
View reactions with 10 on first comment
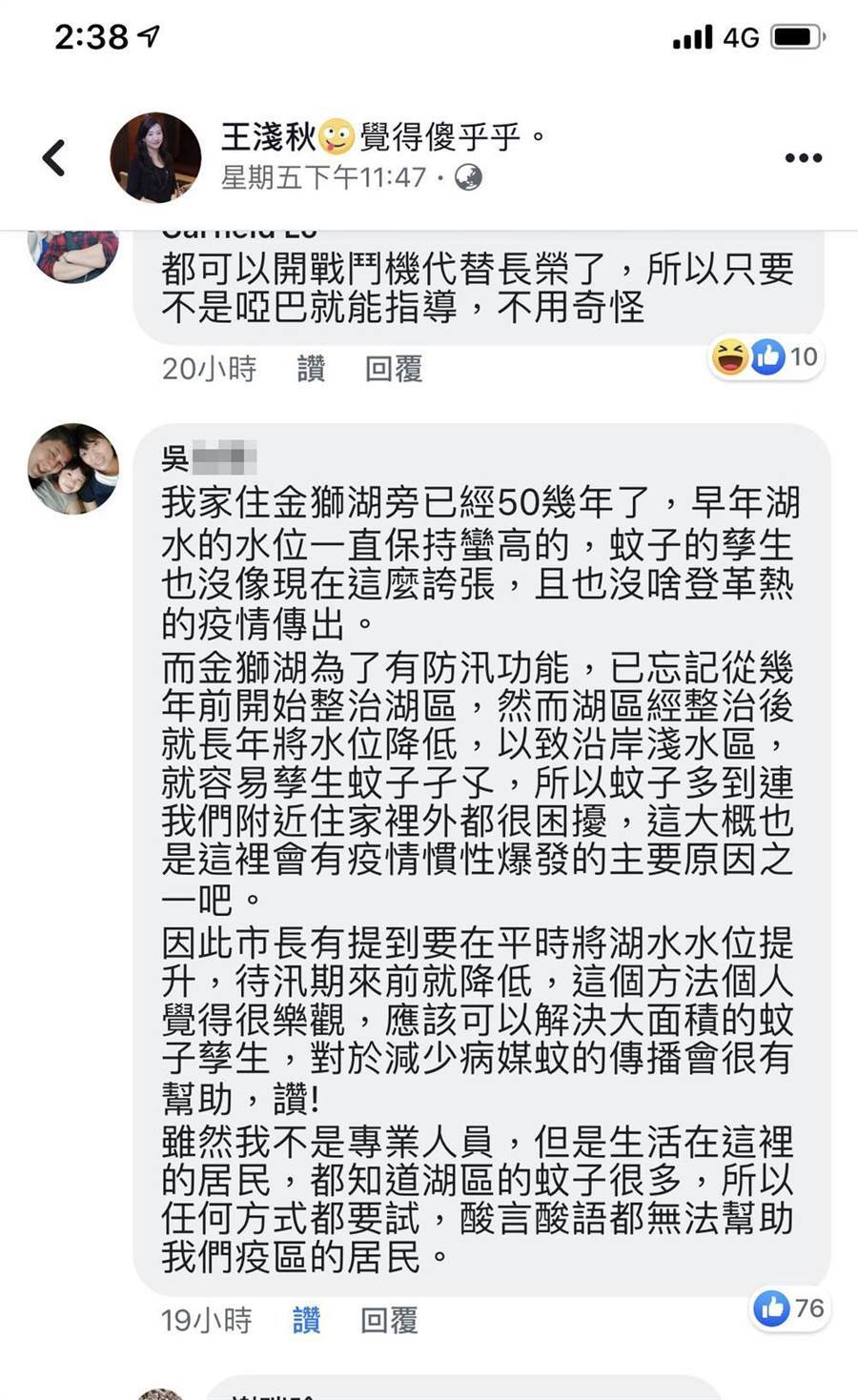pyautogui.click(x=766, y=357)
